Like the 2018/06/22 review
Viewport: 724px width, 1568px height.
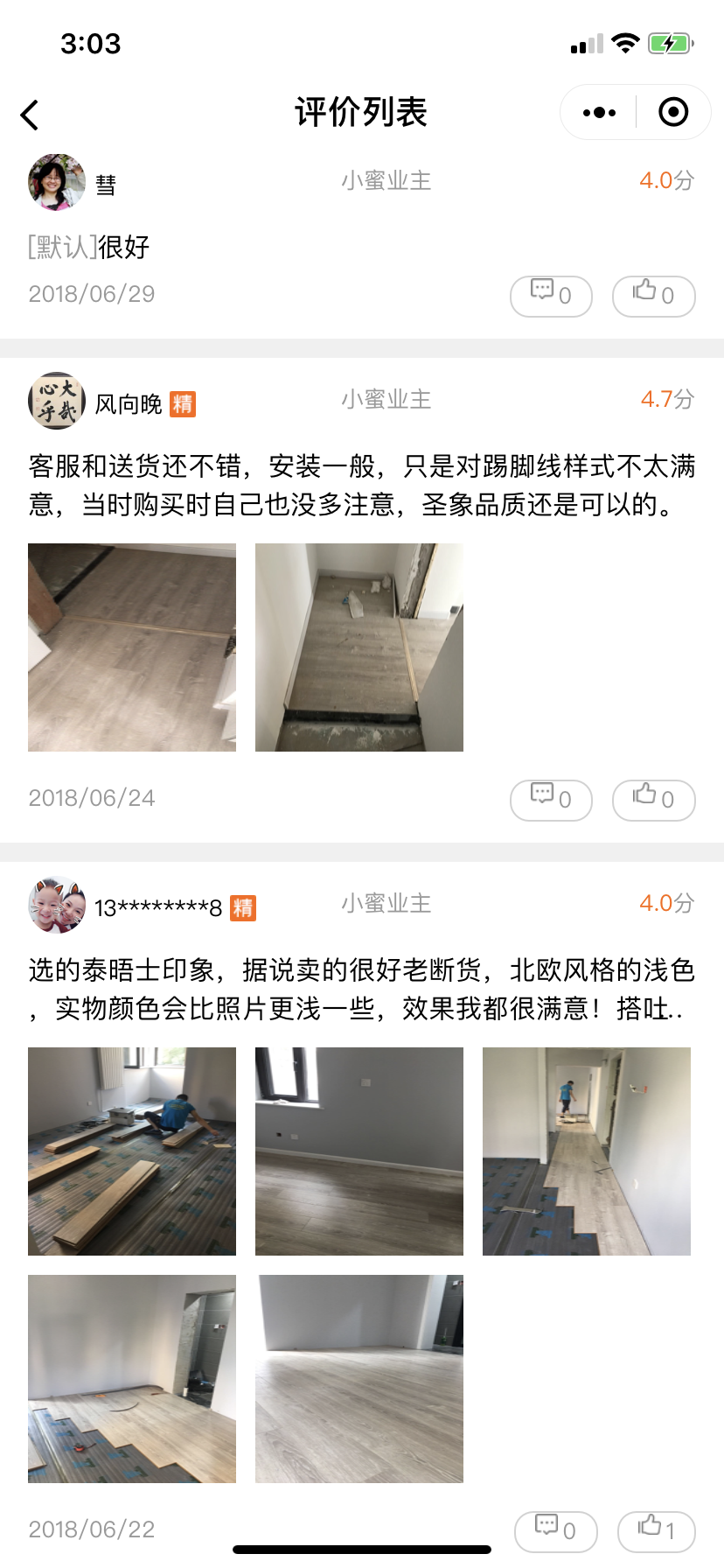pyautogui.click(x=656, y=1531)
